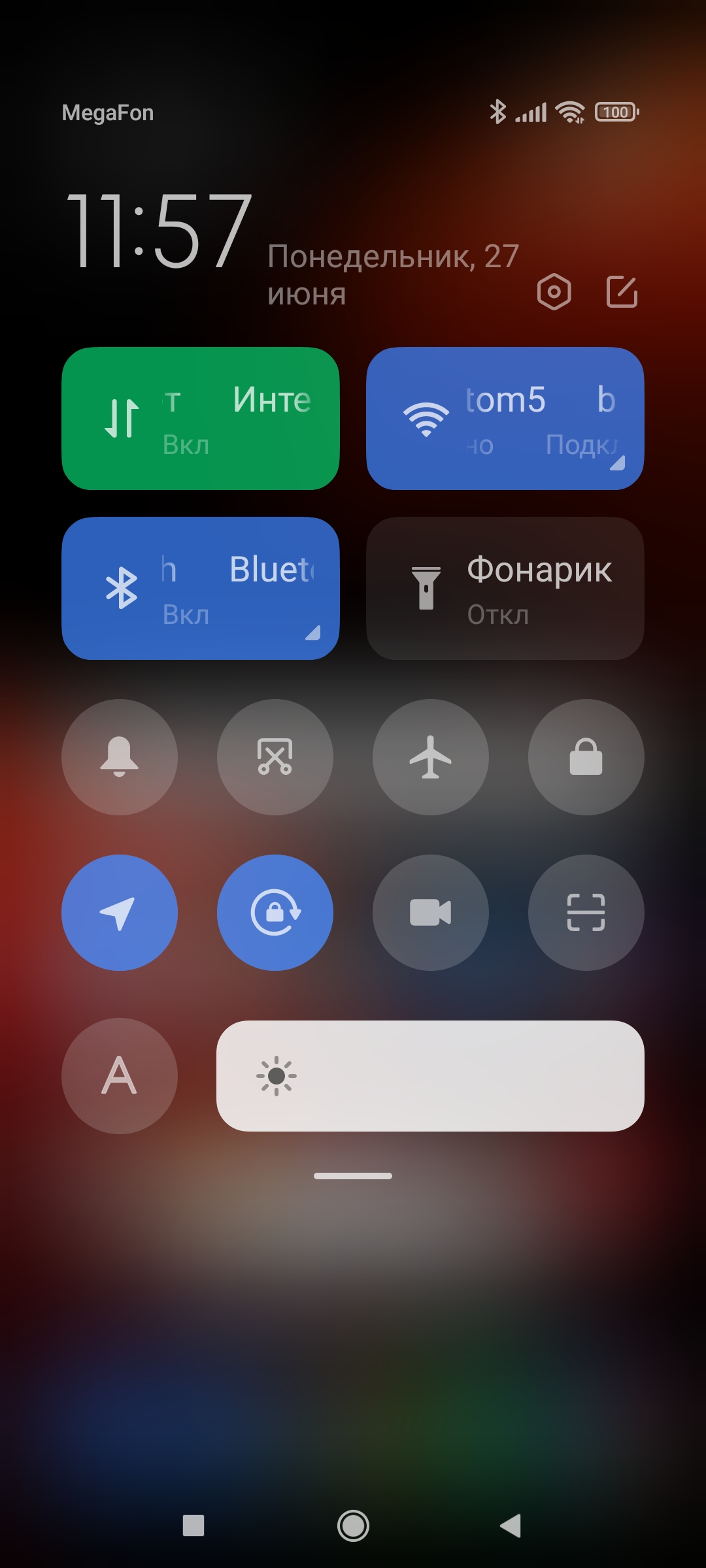Enable airplane mode
Viewport: 706px width, 1568px height.
pyautogui.click(x=431, y=757)
